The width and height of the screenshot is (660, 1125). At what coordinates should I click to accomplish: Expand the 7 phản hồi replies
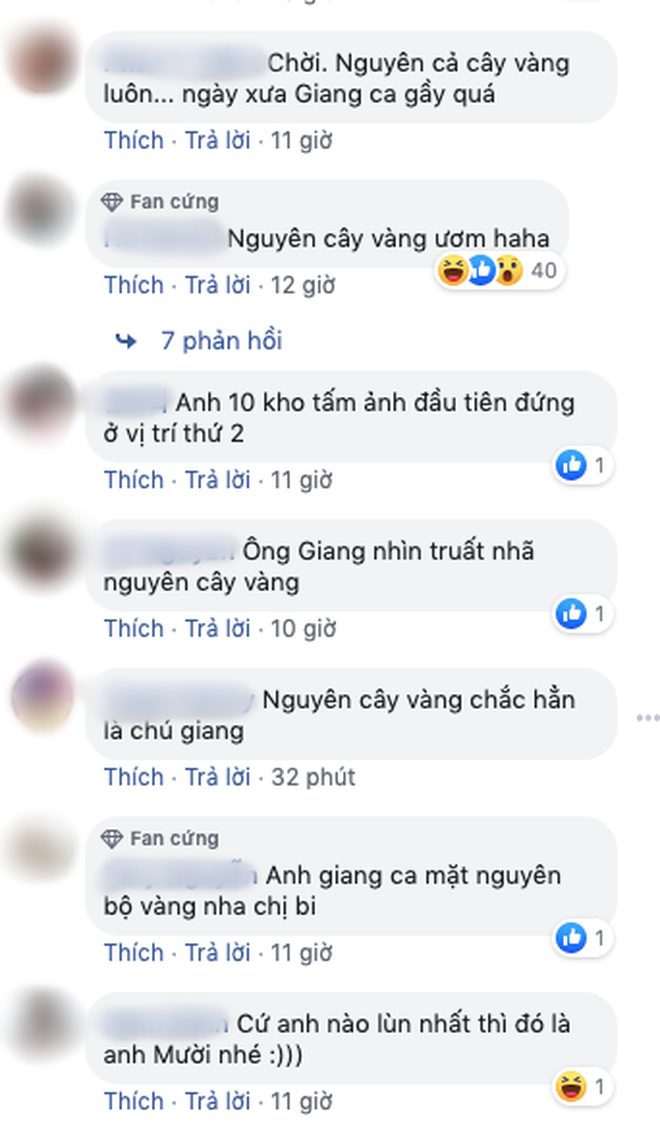(x=222, y=340)
